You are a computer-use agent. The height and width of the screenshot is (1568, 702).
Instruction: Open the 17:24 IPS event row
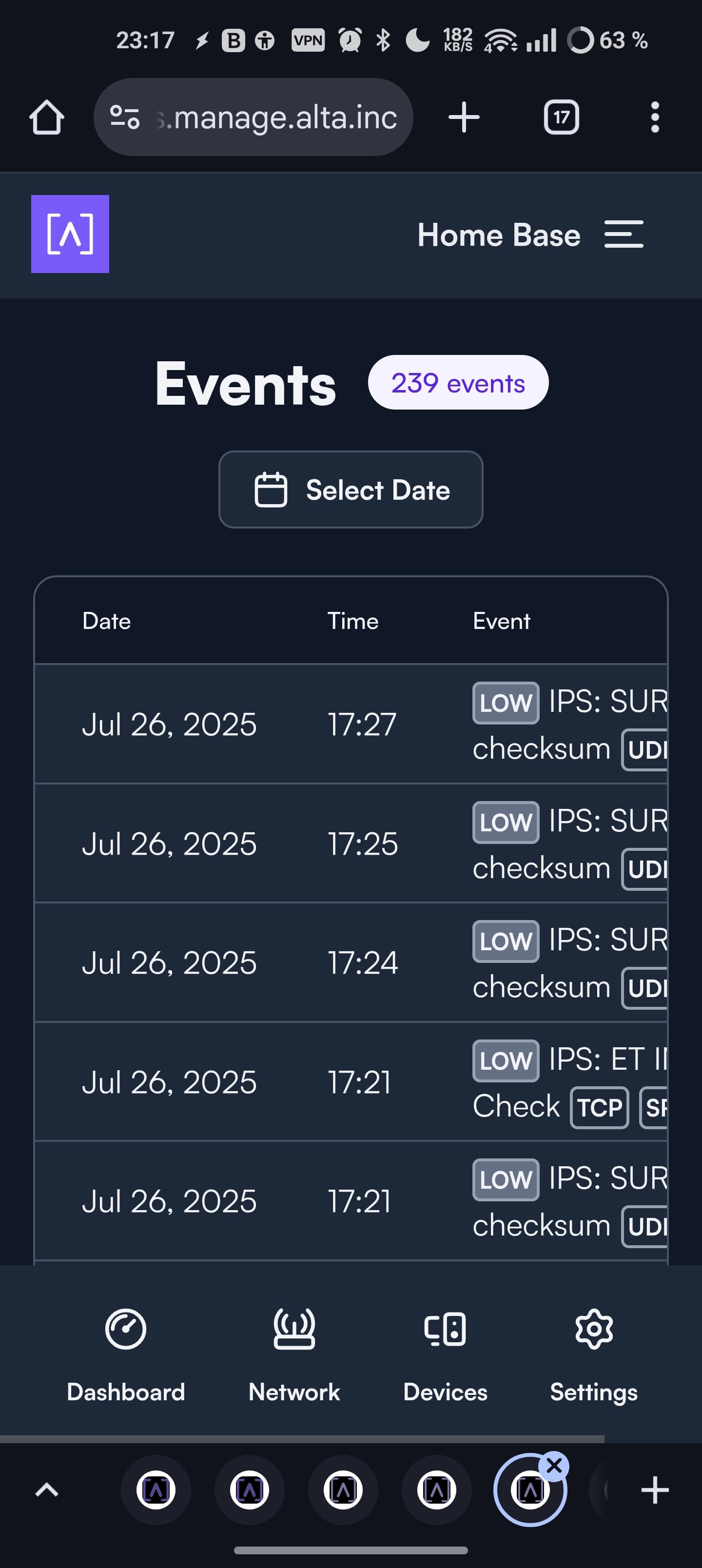point(351,962)
